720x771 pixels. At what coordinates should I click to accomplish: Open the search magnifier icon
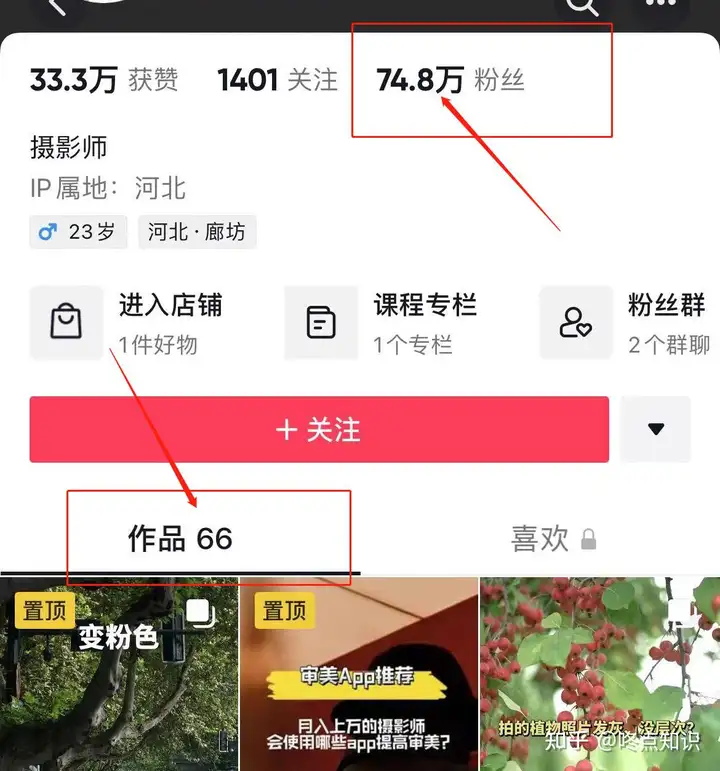tap(580, 8)
